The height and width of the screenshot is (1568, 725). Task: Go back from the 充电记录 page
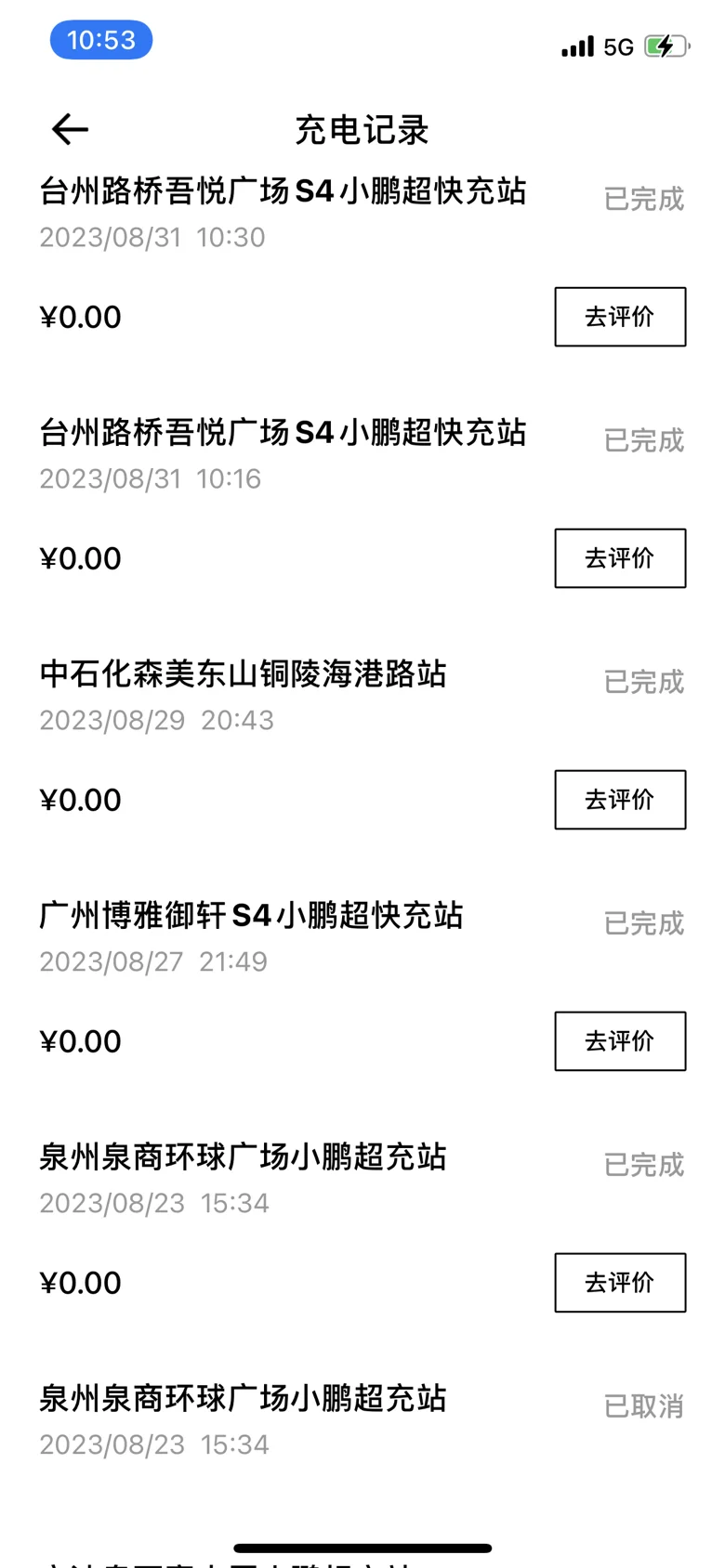(x=70, y=129)
